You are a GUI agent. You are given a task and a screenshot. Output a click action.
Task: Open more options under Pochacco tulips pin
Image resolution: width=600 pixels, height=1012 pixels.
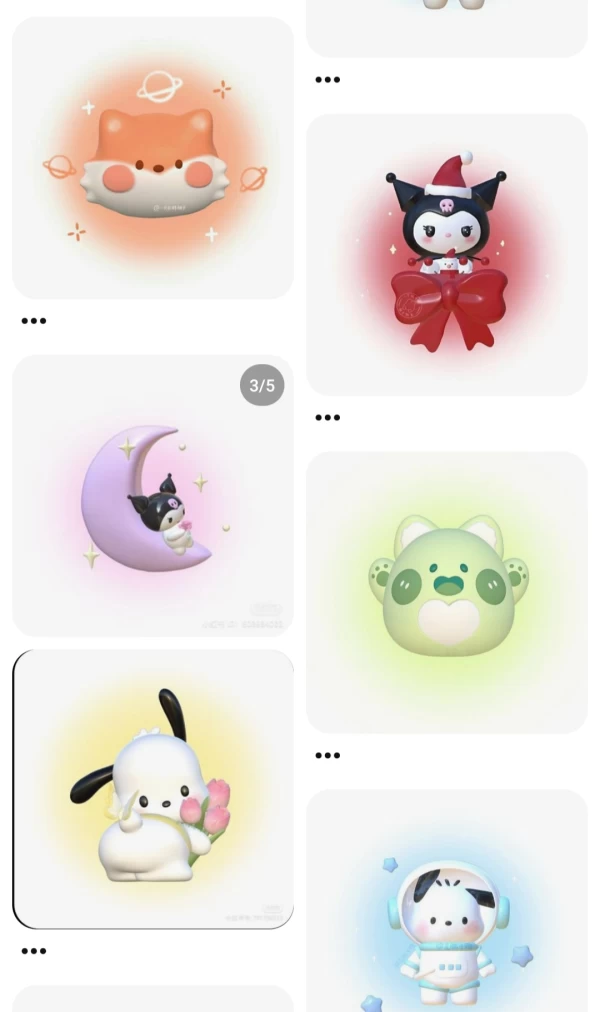click(34, 951)
